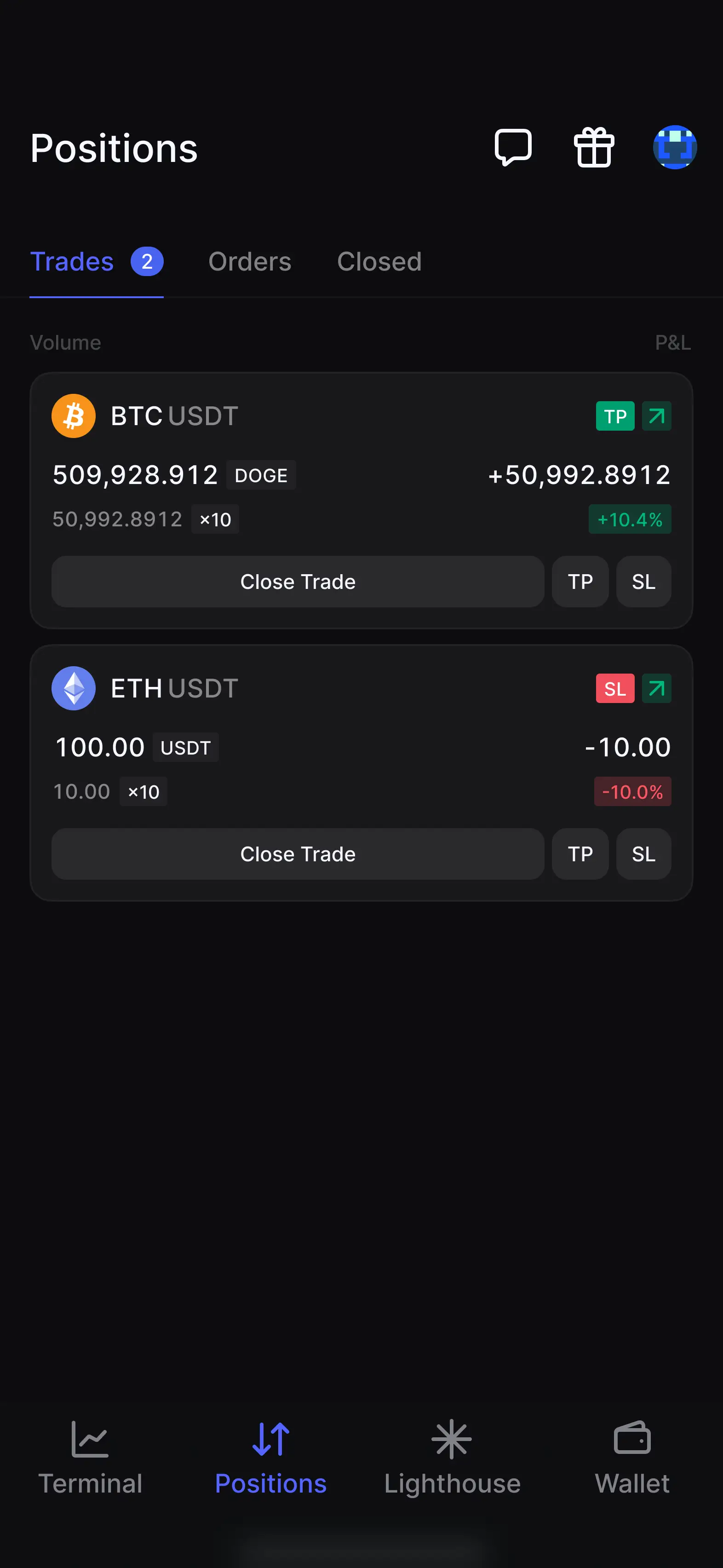
Task: Click the Bitcoin coin logo
Action: tap(73, 416)
